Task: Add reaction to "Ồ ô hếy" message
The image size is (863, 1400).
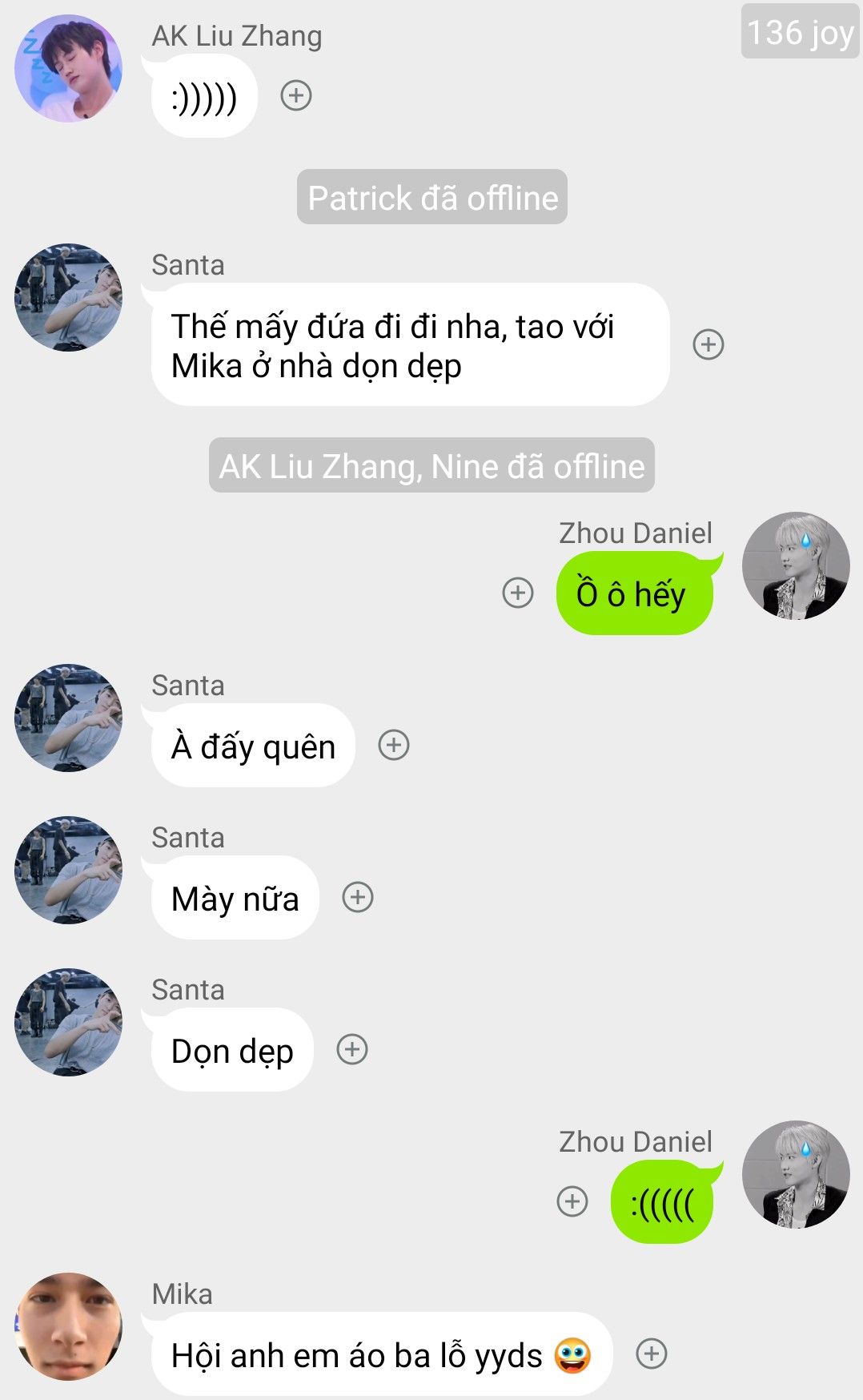Action: tap(517, 593)
